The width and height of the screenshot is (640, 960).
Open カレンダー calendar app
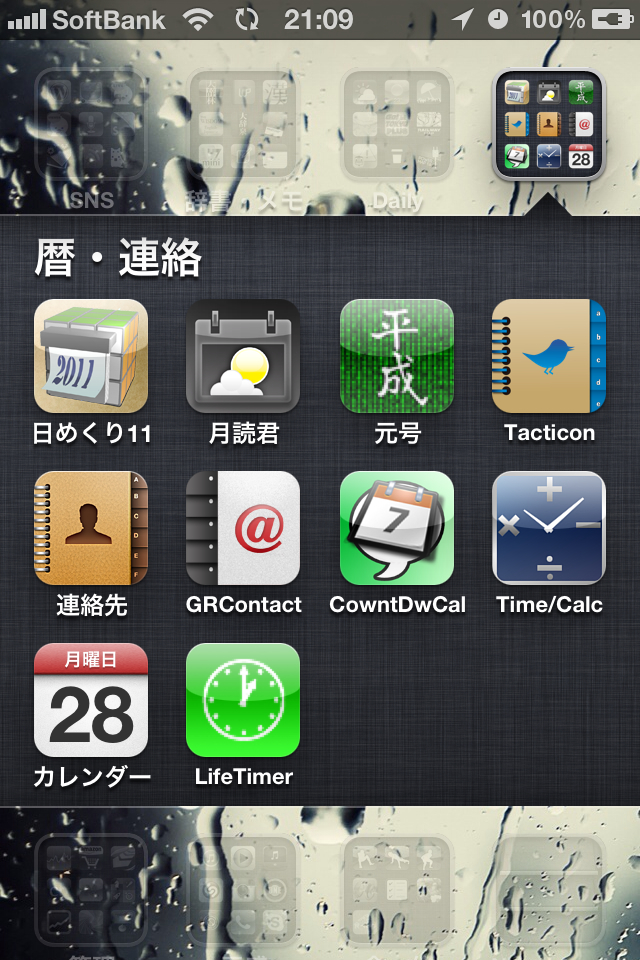pyautogui.click(x=90, y=700)
